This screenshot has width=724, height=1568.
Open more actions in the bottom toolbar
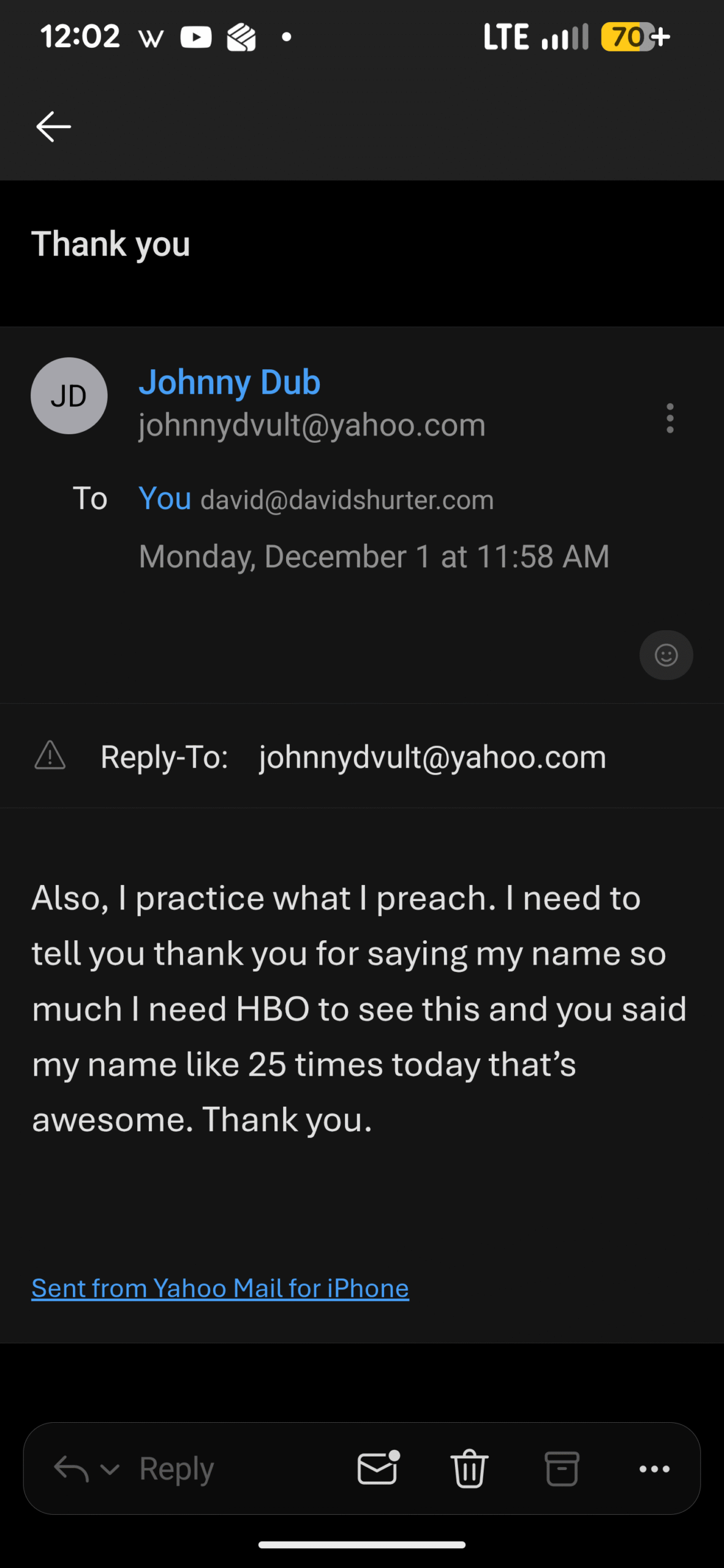click(x=654, y=1468)
